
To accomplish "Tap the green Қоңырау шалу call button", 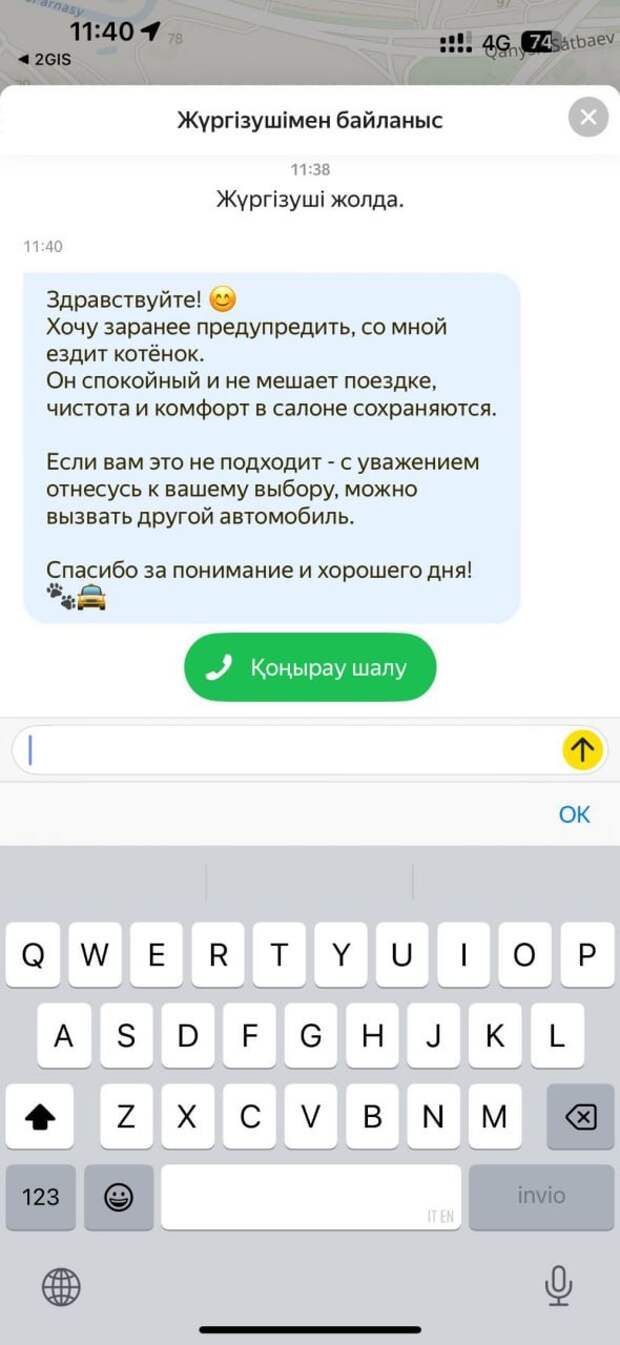I will (310, 667).
